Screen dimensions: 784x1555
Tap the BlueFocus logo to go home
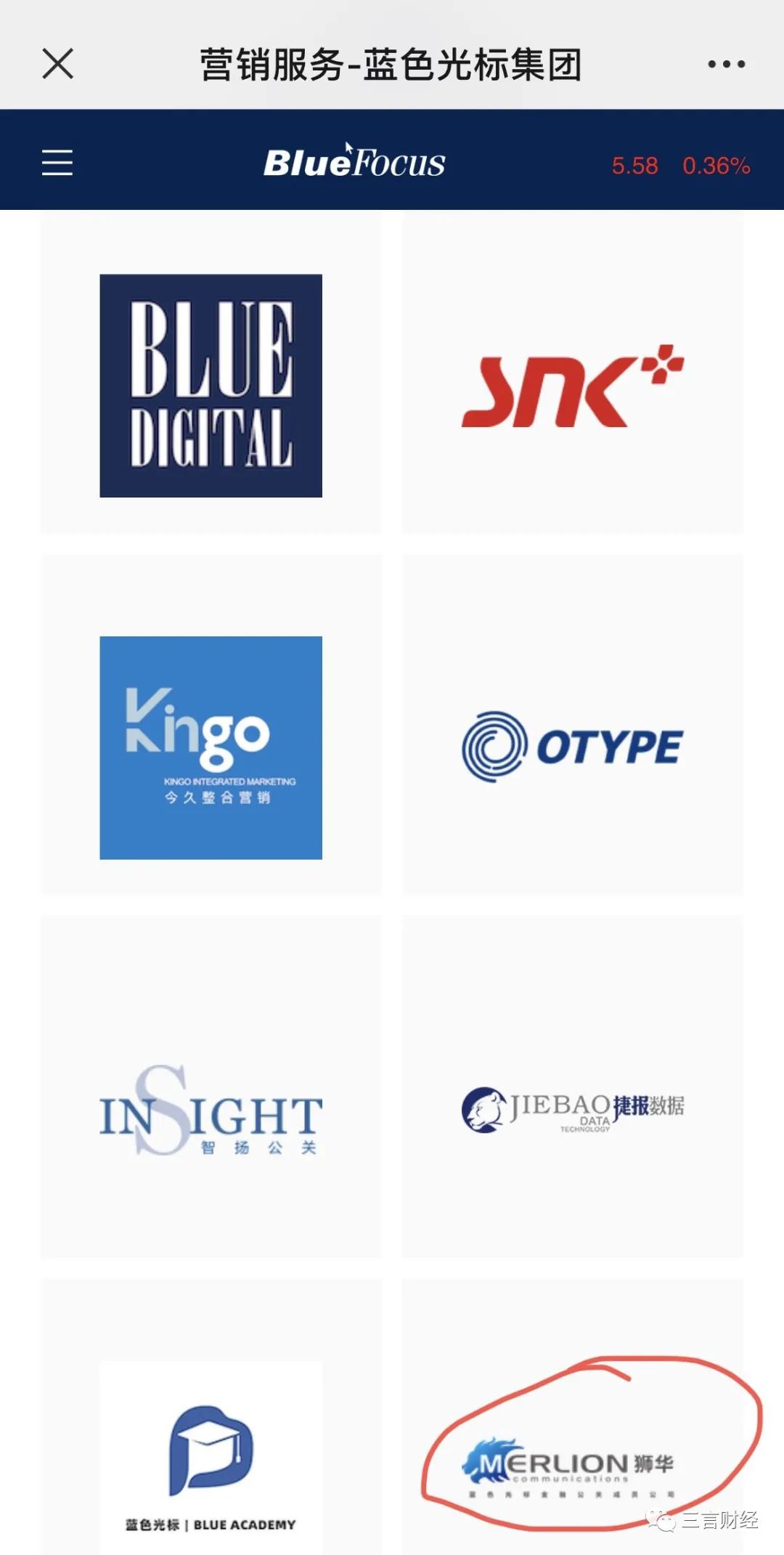pyautogui.click(x=354, y=162)
